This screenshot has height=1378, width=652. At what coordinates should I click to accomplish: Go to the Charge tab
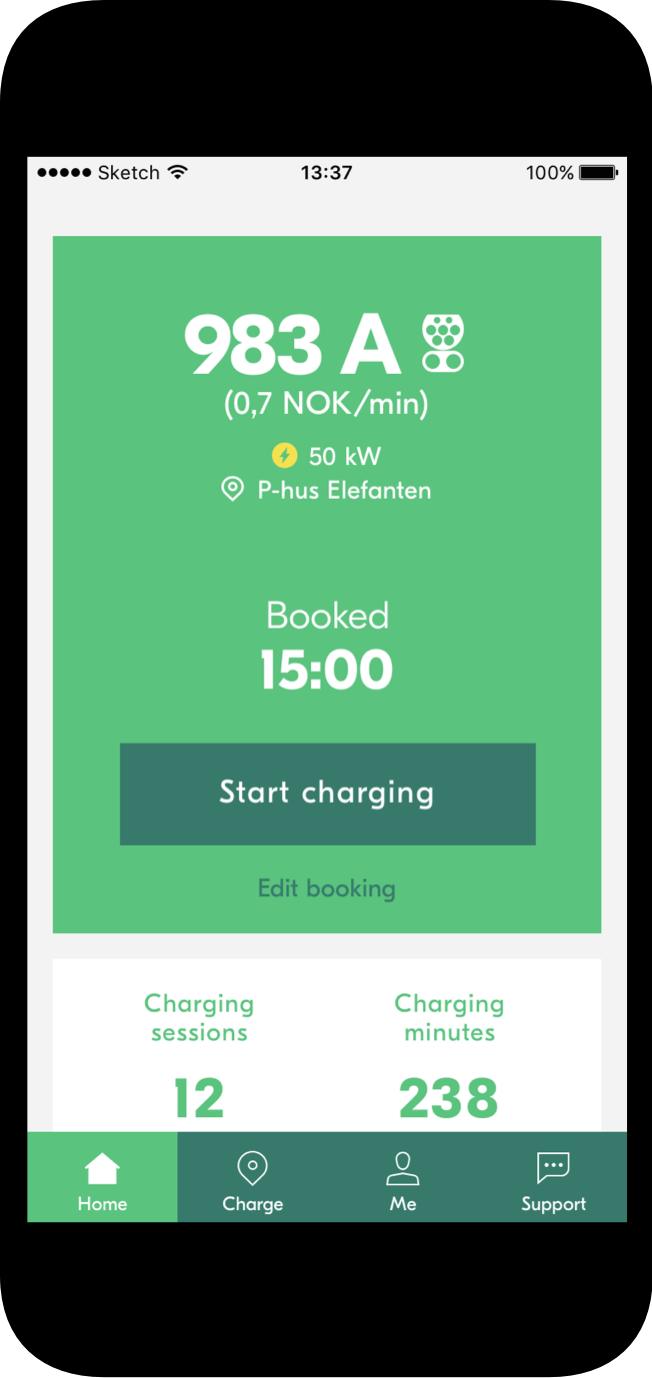pyautogui.click(x=252, y=1178)
